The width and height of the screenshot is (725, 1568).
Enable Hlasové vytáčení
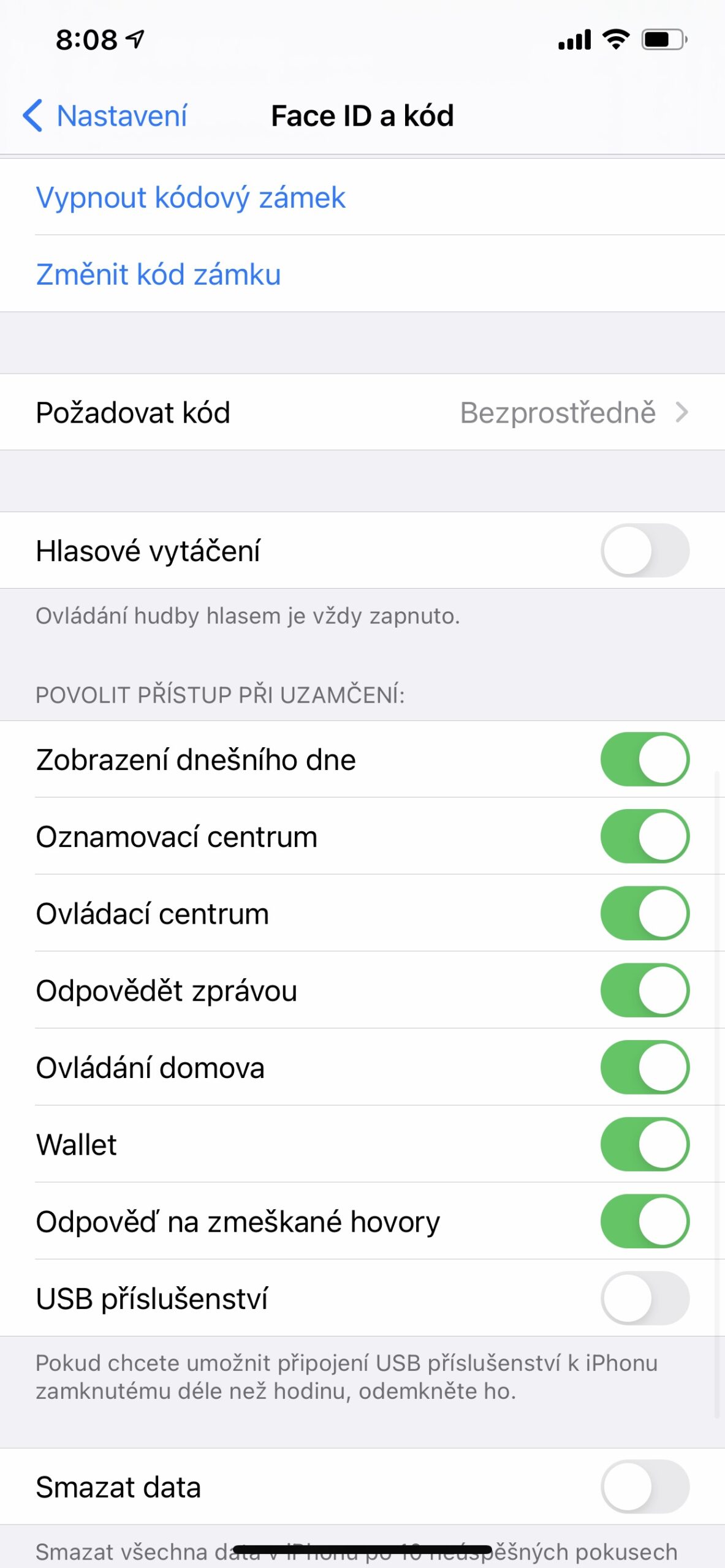click(x=645, y=549)
